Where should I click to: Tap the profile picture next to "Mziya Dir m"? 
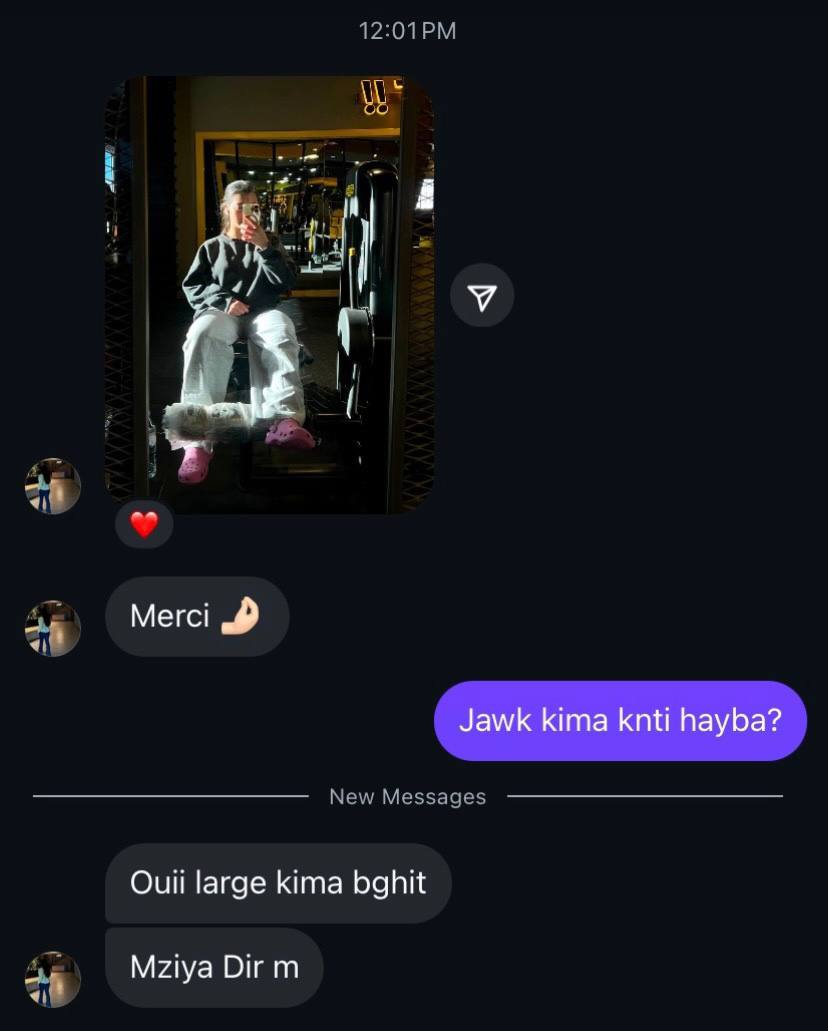point(53,979)
